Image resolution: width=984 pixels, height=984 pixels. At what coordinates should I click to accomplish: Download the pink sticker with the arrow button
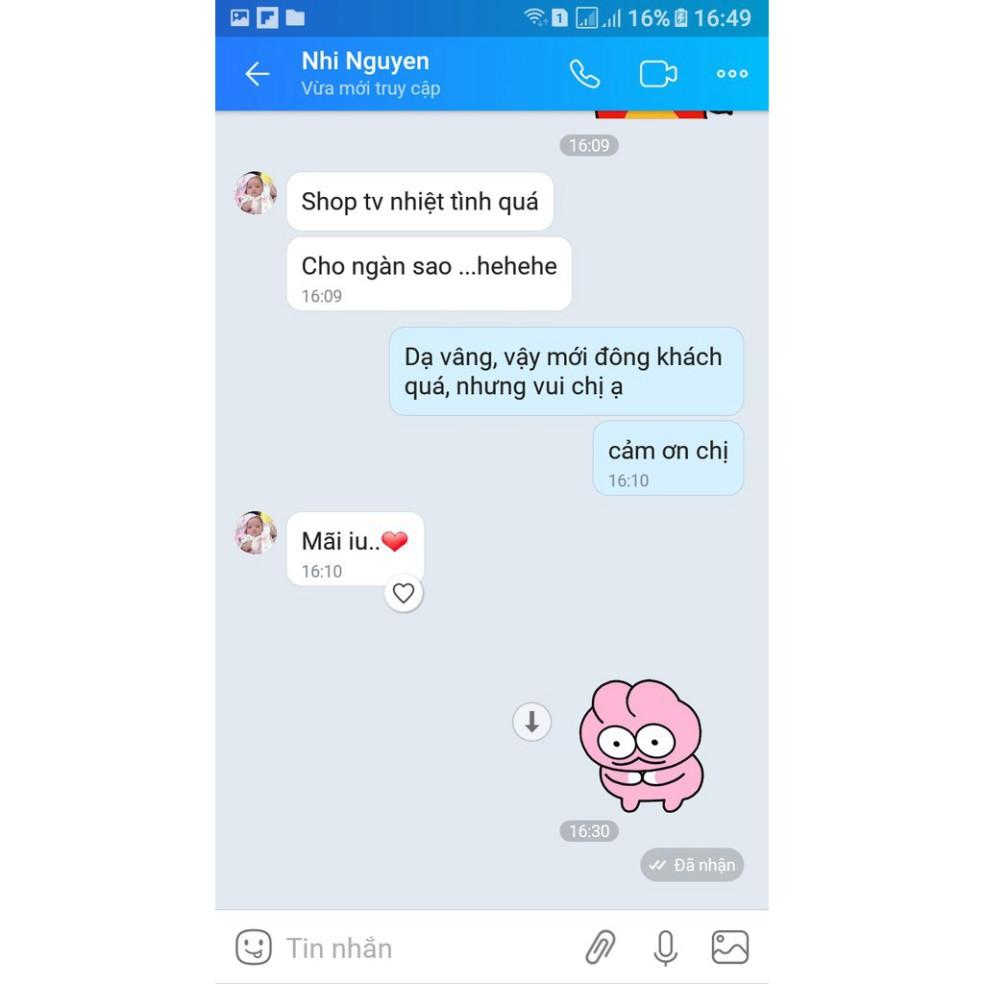coord(532,722)
